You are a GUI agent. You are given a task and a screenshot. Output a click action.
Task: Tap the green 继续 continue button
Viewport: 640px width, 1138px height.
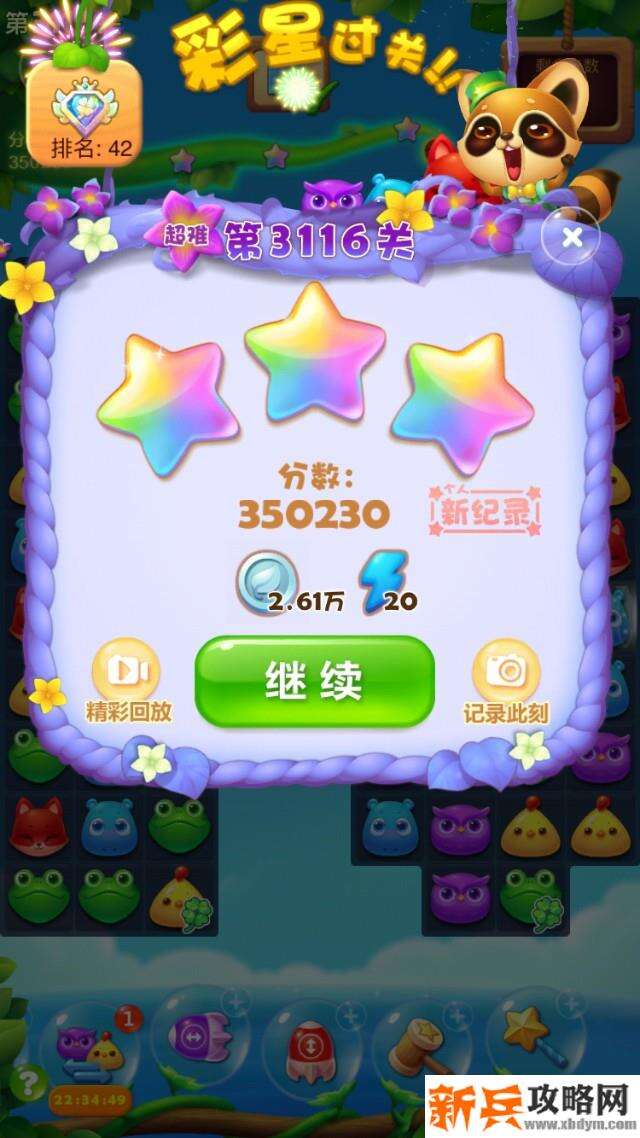(x=314, y=680)
